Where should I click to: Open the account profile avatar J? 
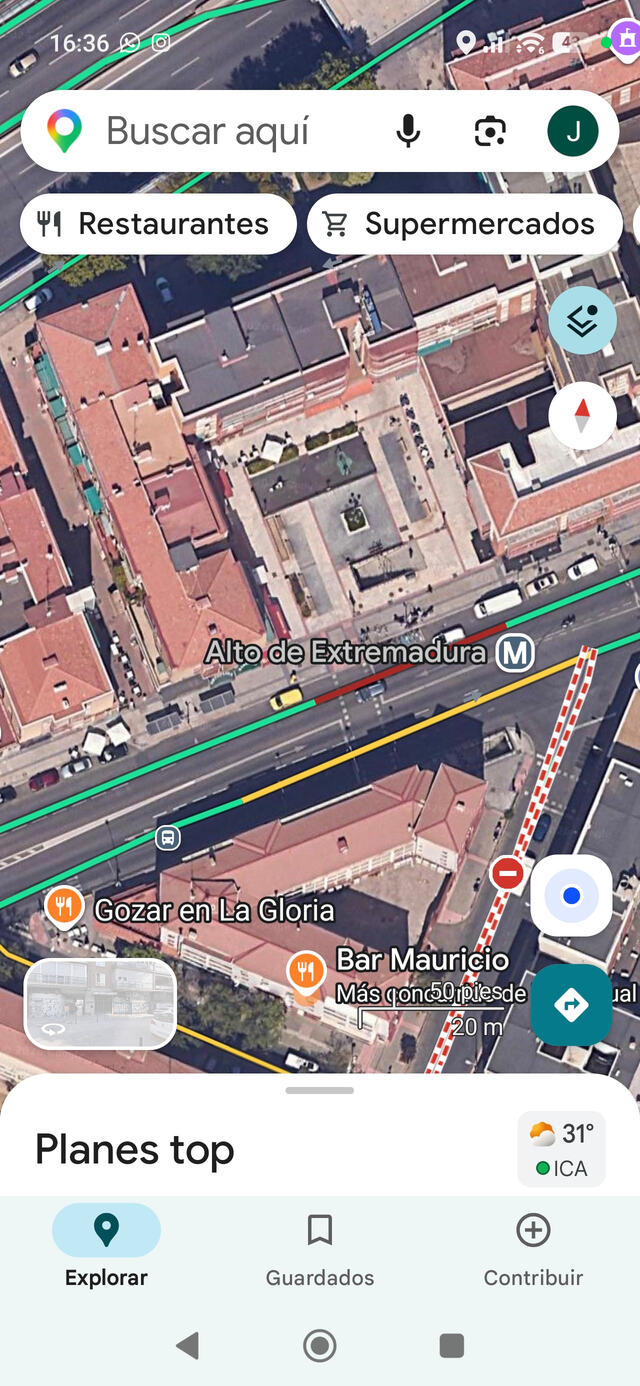click(573, 131)
